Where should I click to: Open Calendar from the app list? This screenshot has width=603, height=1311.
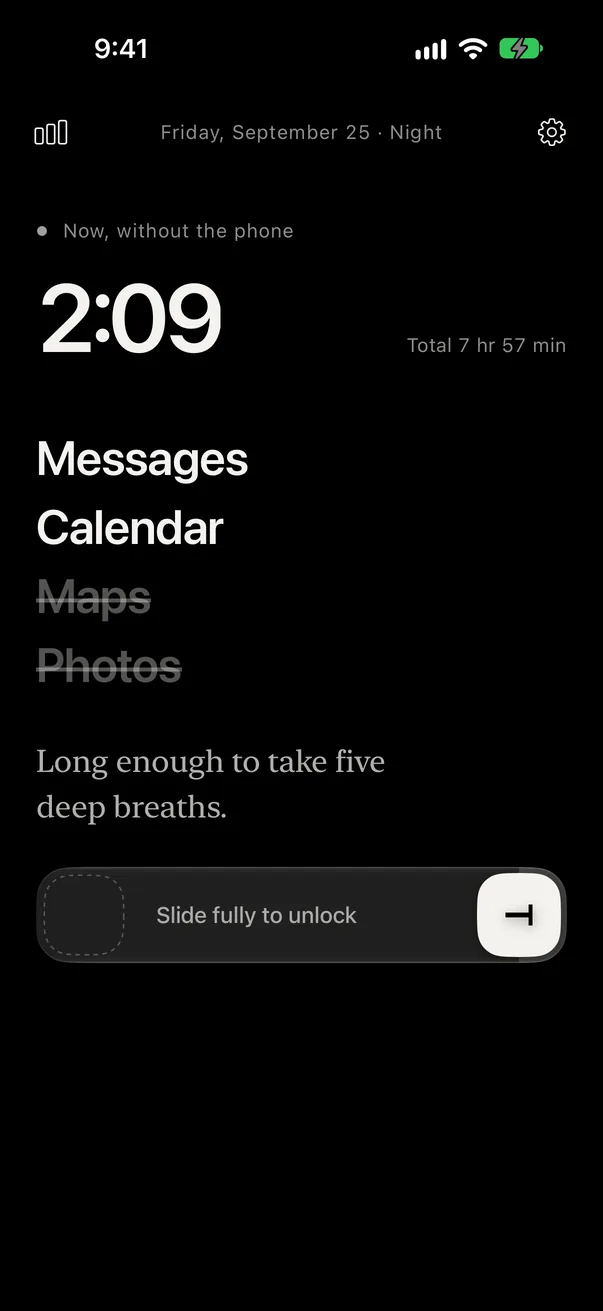pyautogui.click(x=130, y=528)
